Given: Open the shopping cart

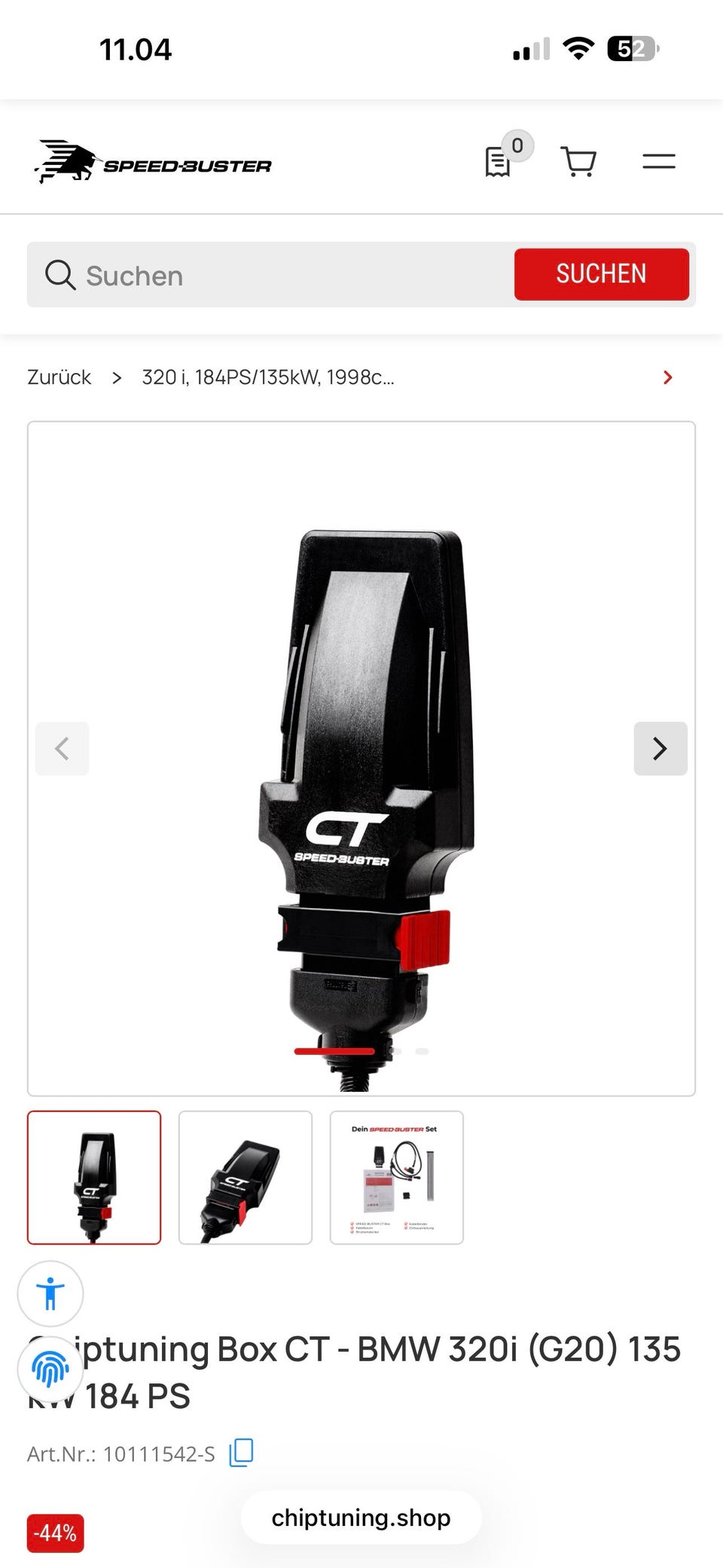Looking at the screenshot, I should 578,161.
